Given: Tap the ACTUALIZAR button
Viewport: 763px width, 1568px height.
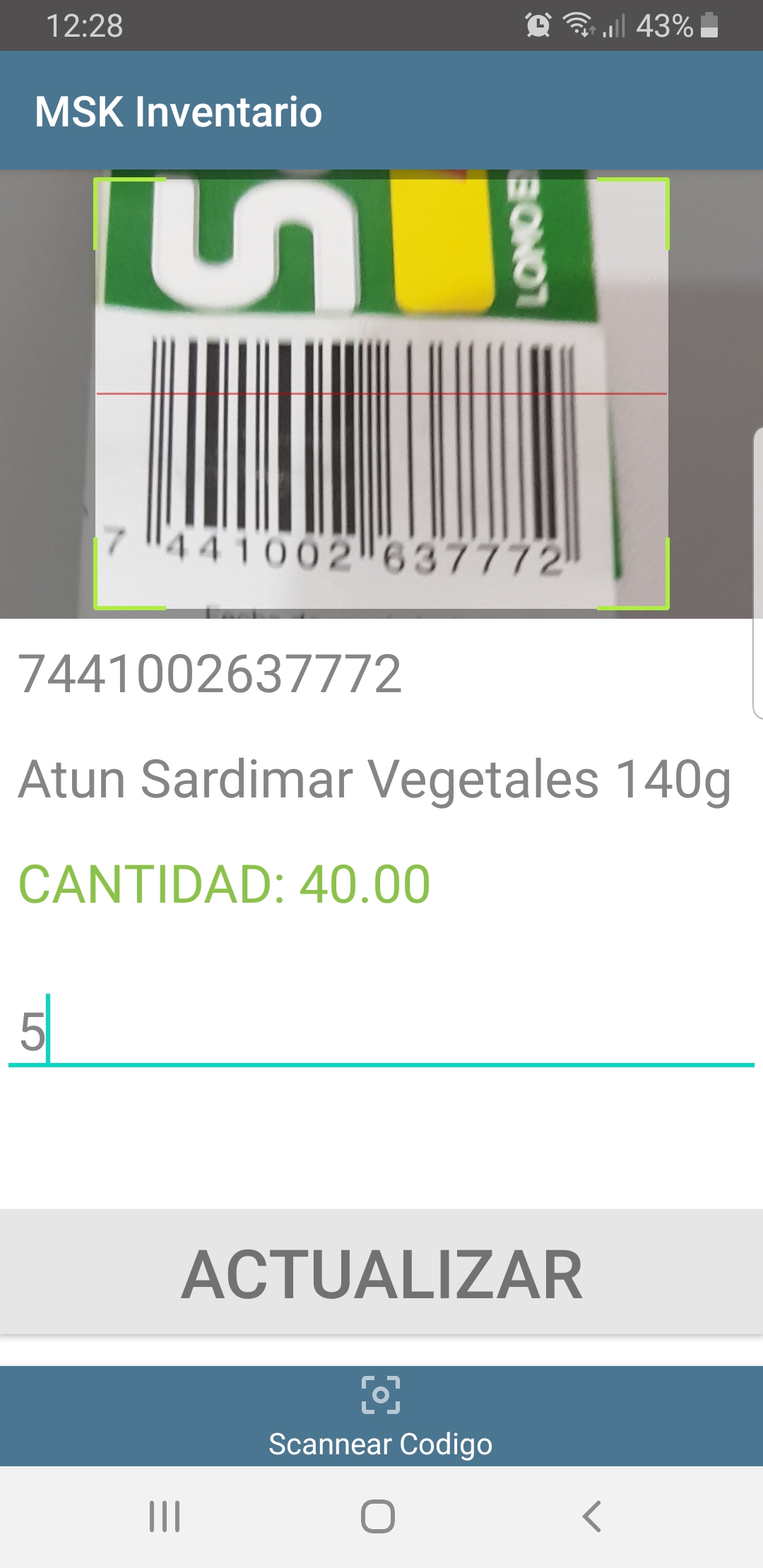Looking at the screenshot, I should click(381, 1272).
